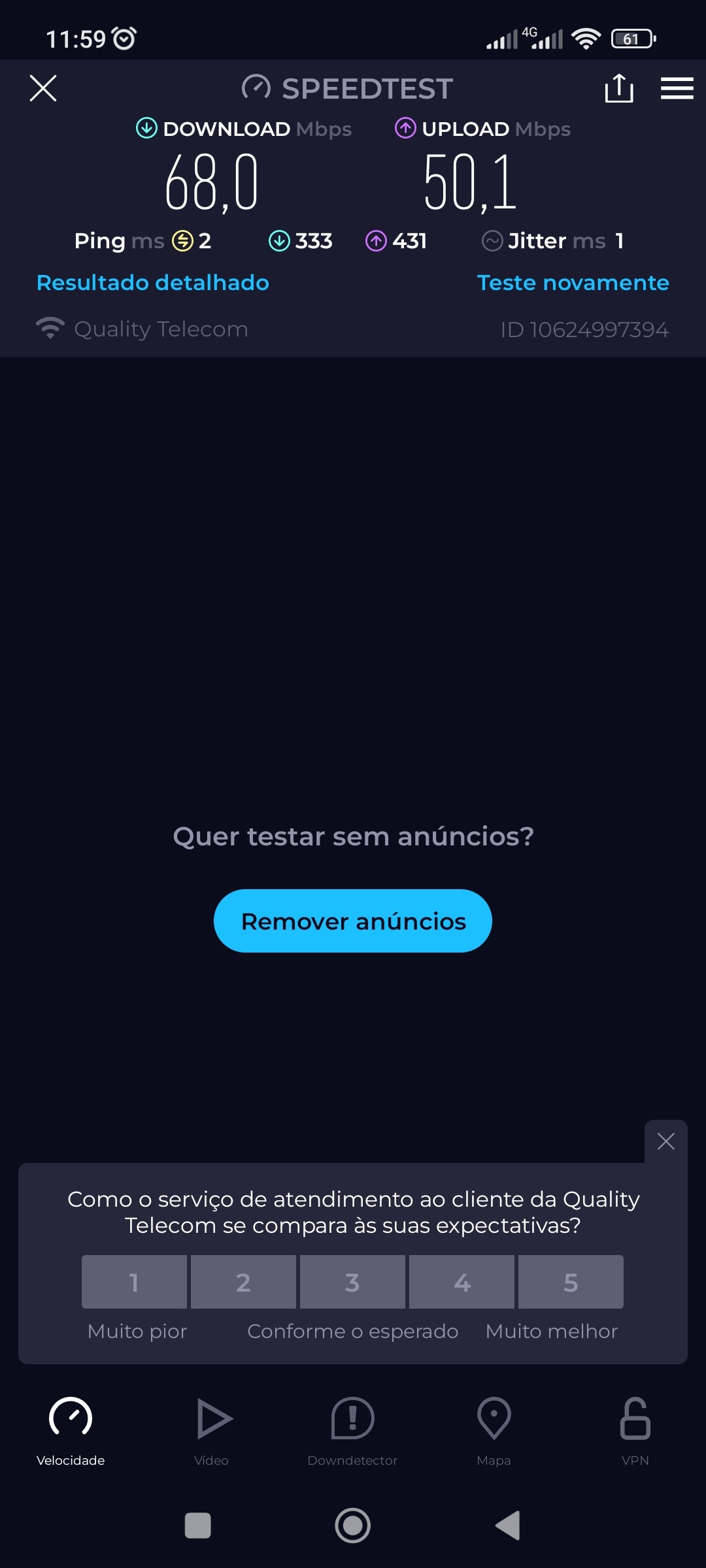Tap Teste novamente to rerun test
Screen dimensions: 706x1568
tap(573, 283)
